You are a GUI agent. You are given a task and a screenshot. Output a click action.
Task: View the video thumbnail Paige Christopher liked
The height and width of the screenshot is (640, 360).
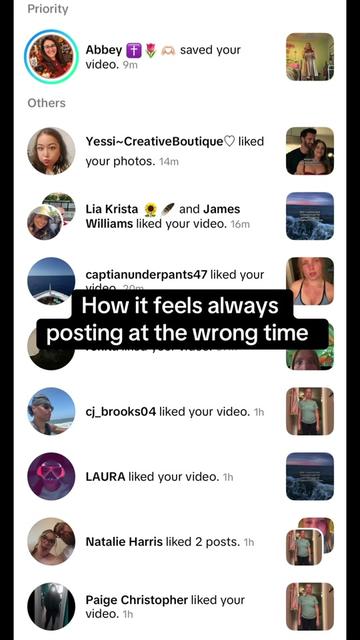pyautogui.click(x=310, y=607)
